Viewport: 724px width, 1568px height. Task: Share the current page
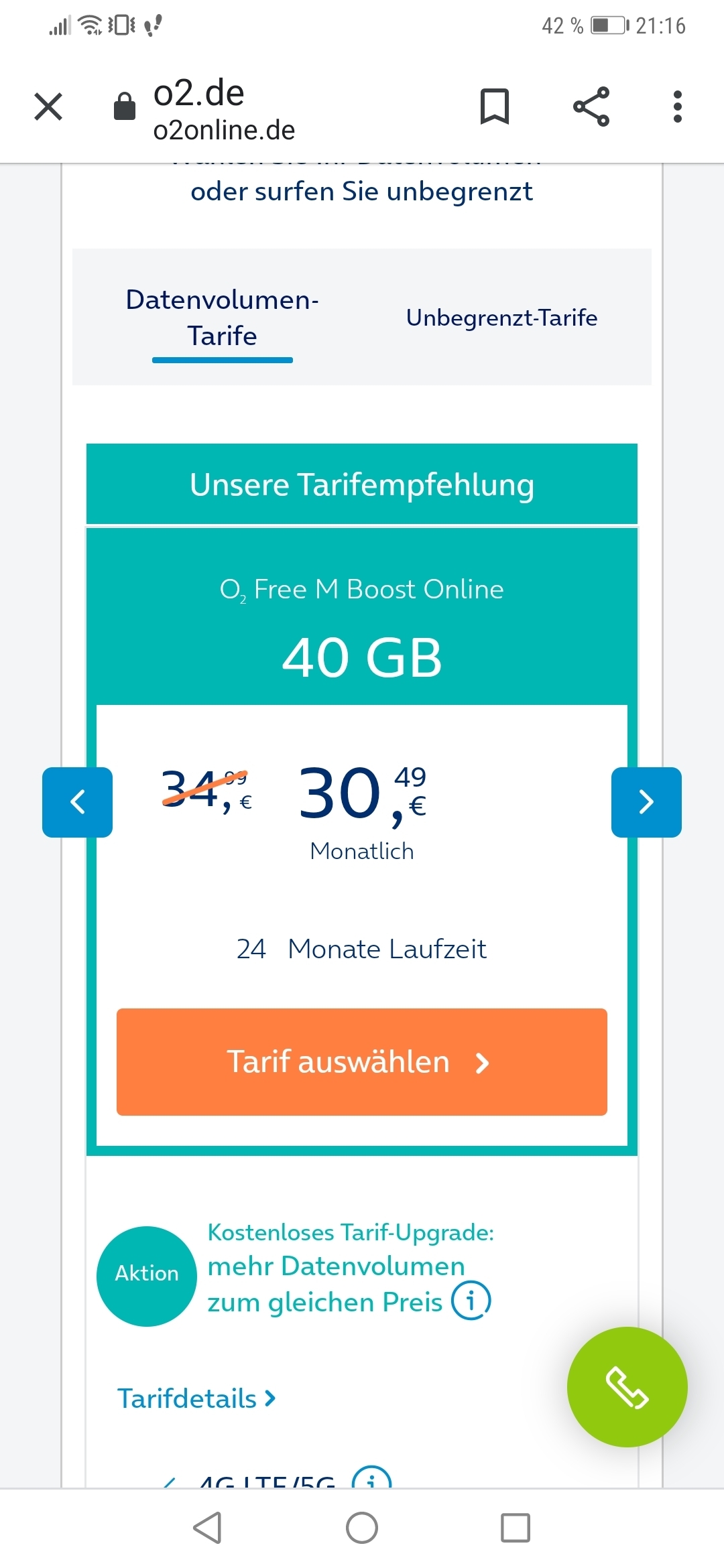591,107
